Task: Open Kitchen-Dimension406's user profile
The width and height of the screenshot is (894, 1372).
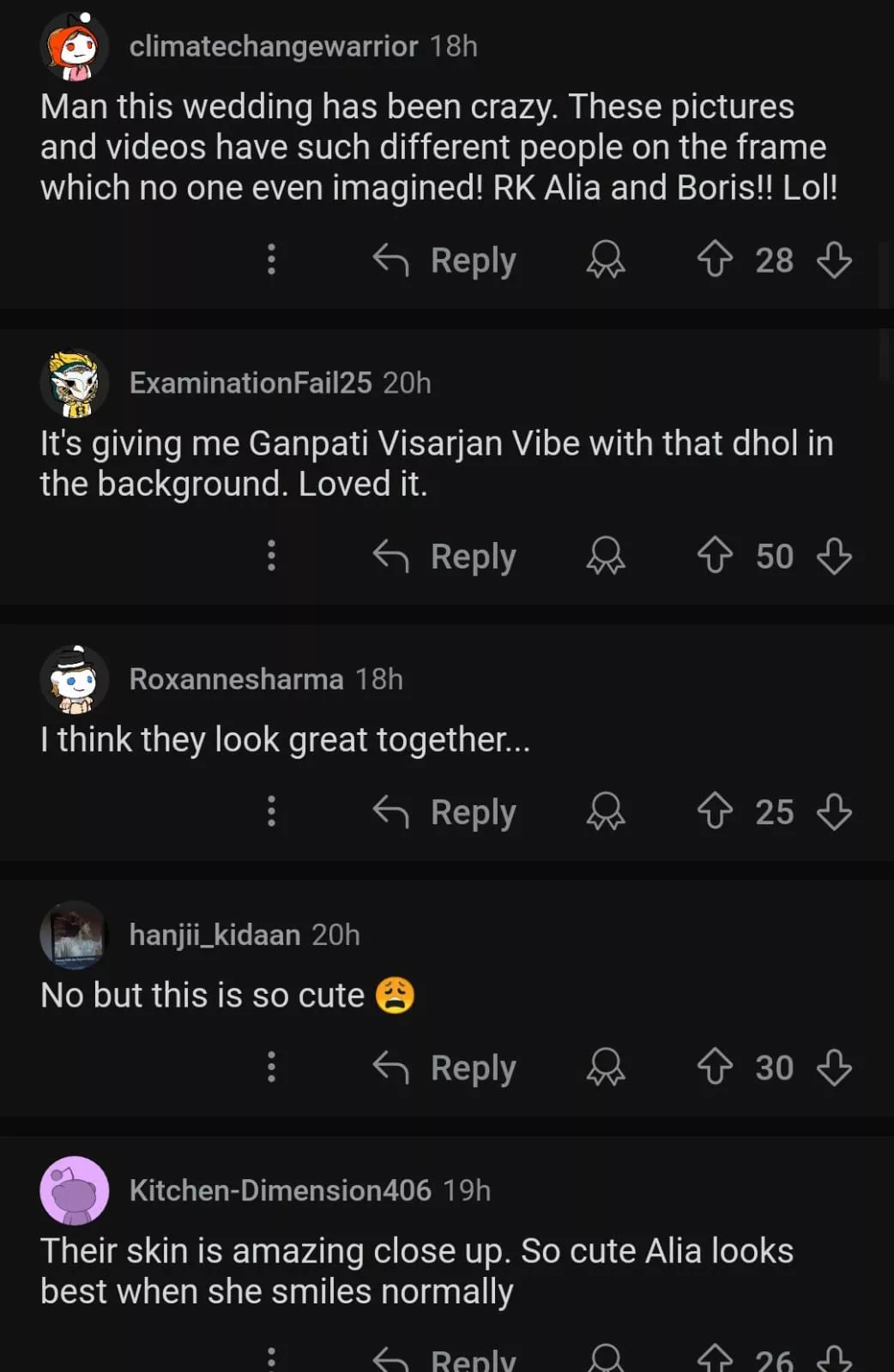Action: click(280, 1190)
